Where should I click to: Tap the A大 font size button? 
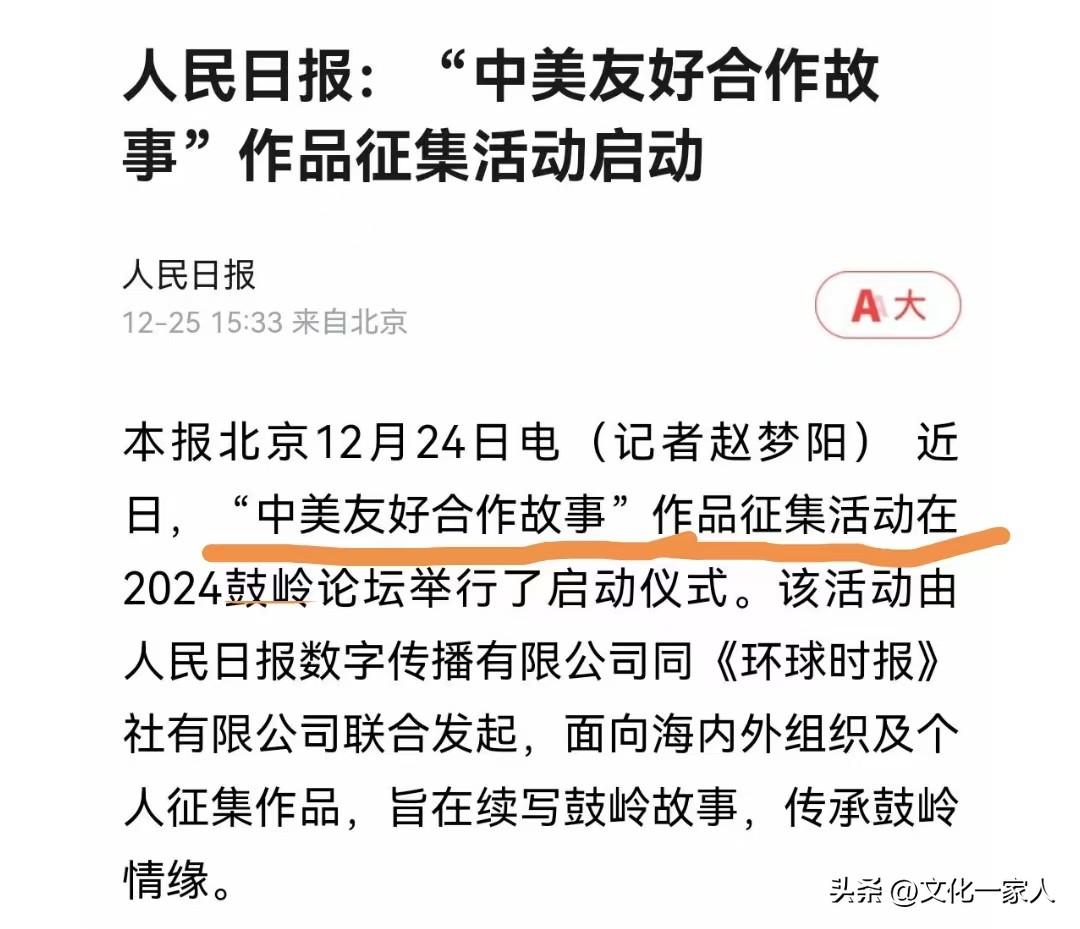(x=887, y=305)
